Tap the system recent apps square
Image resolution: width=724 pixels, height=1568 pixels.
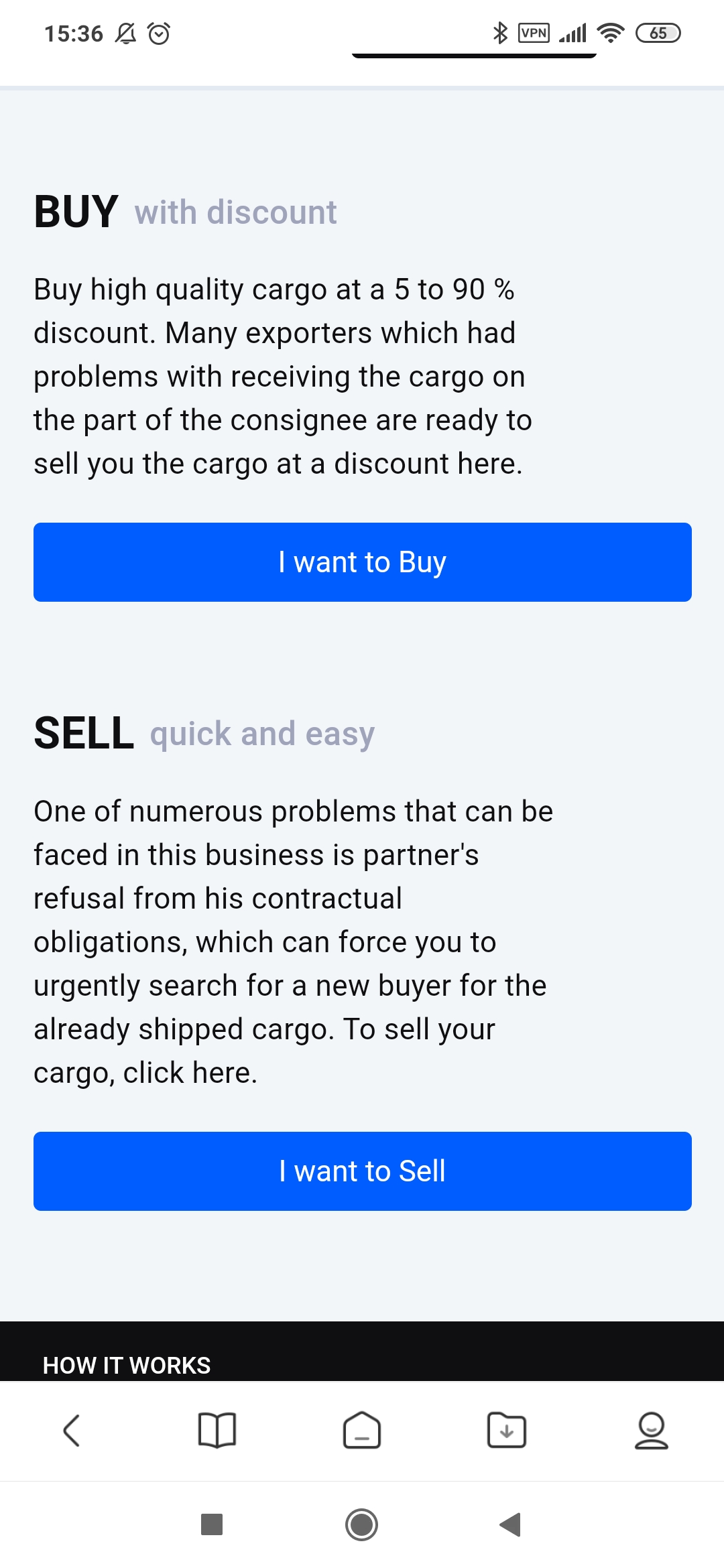212,1524
